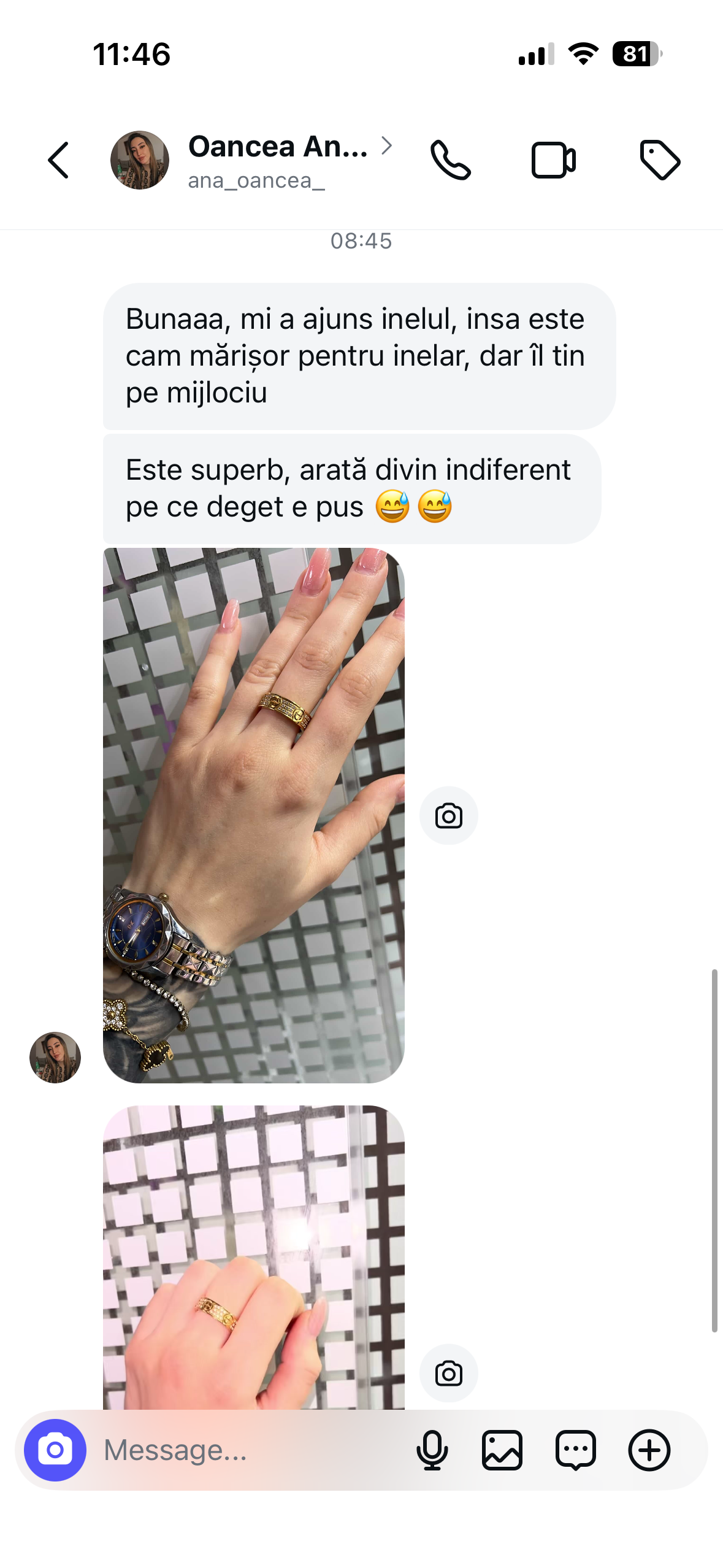Viewport: 723px width, 1568px height.
Task: Tap camera reply beside the first photo
Action: (448, 816)
